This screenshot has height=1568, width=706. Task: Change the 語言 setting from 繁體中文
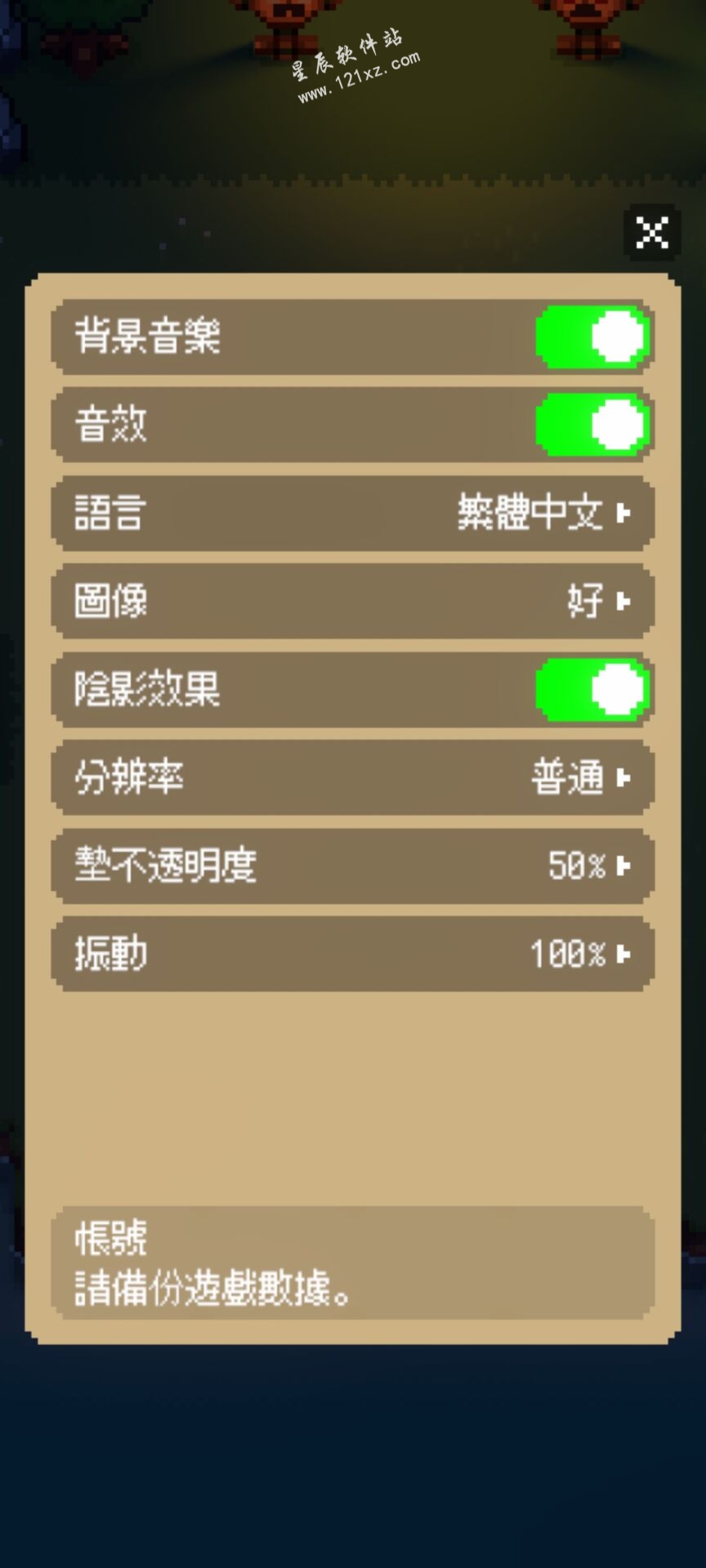click(543, 513)
